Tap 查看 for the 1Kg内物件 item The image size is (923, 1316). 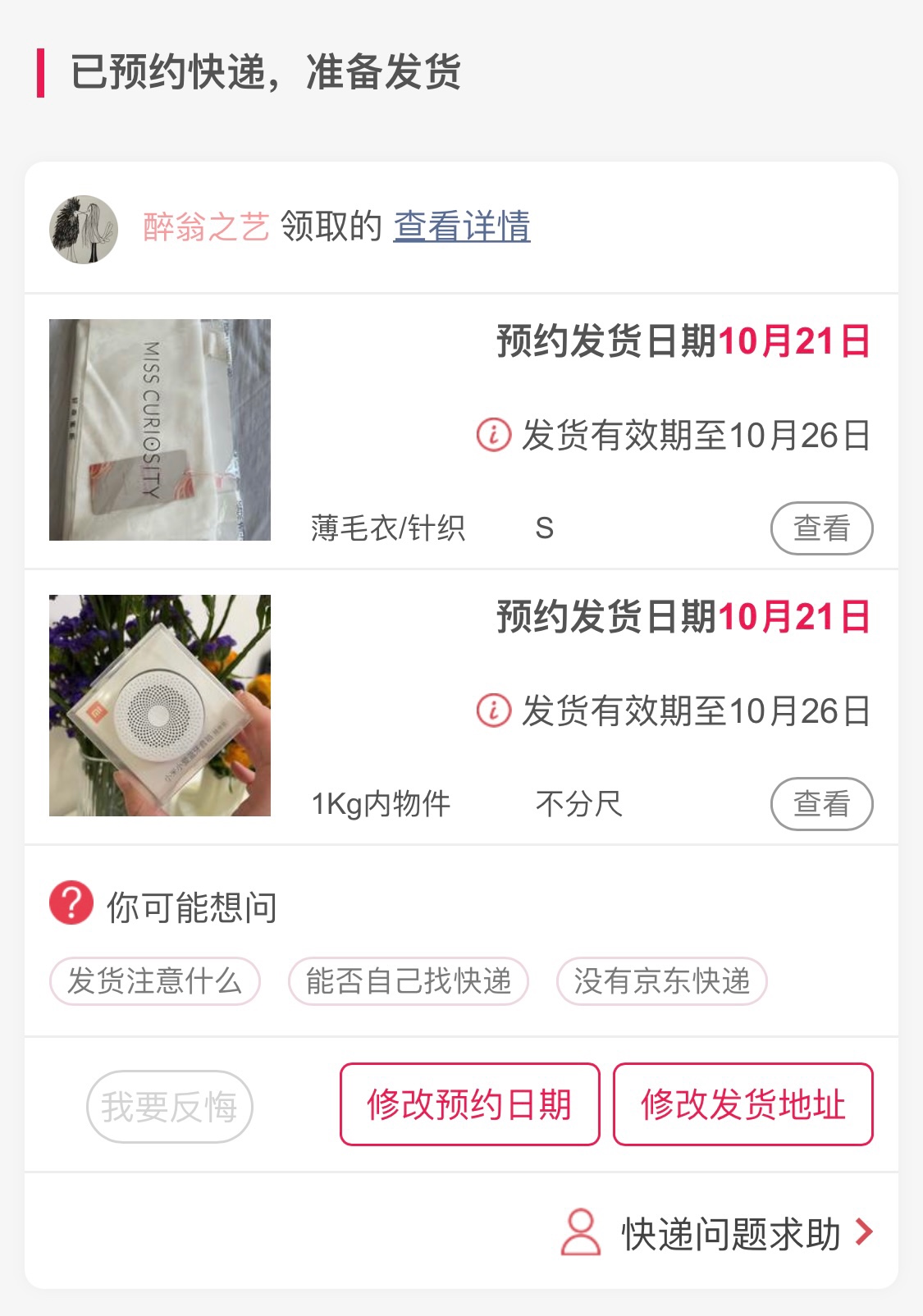click(x=821, y=804)
